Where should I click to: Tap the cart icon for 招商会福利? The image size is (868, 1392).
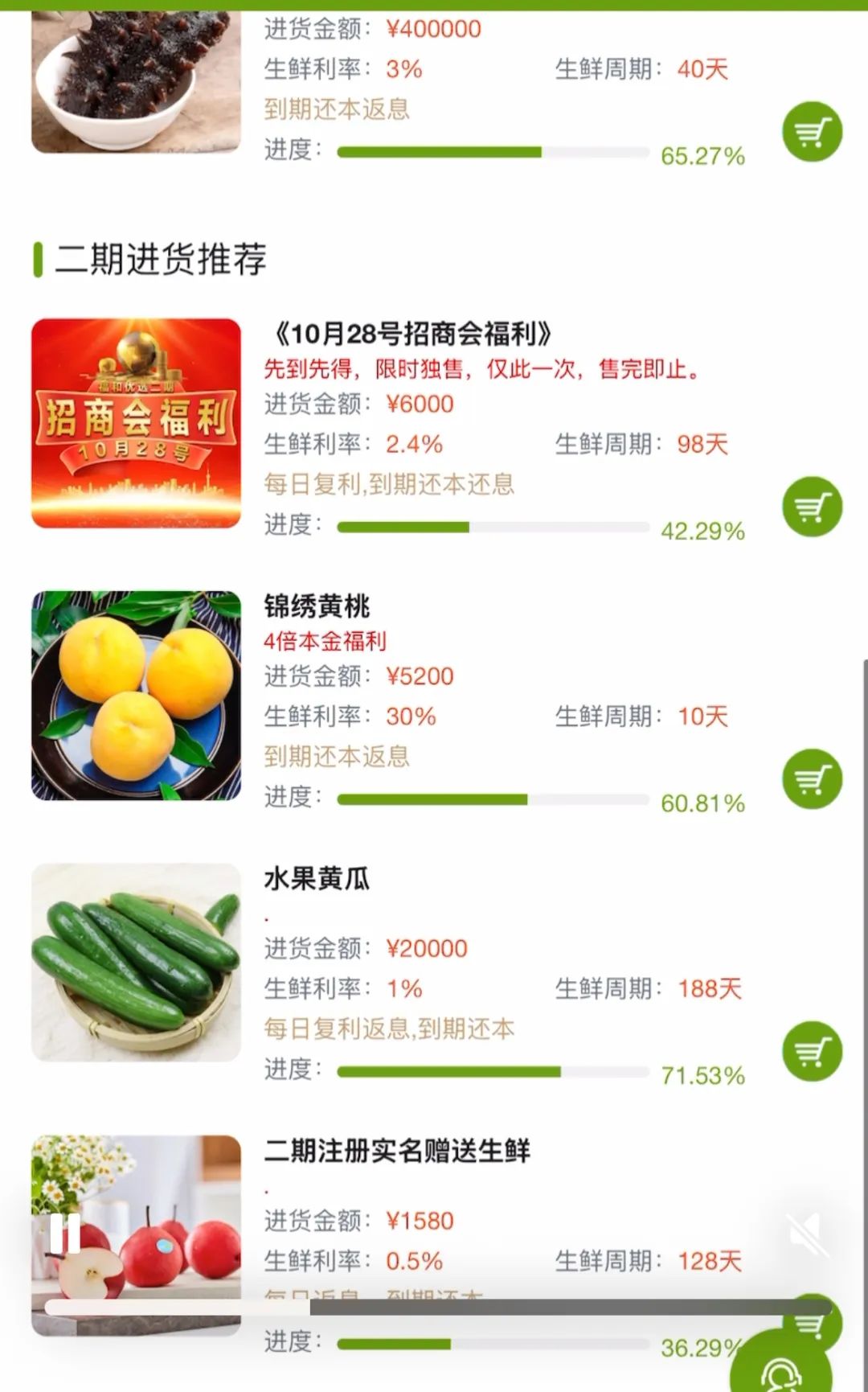813,508
